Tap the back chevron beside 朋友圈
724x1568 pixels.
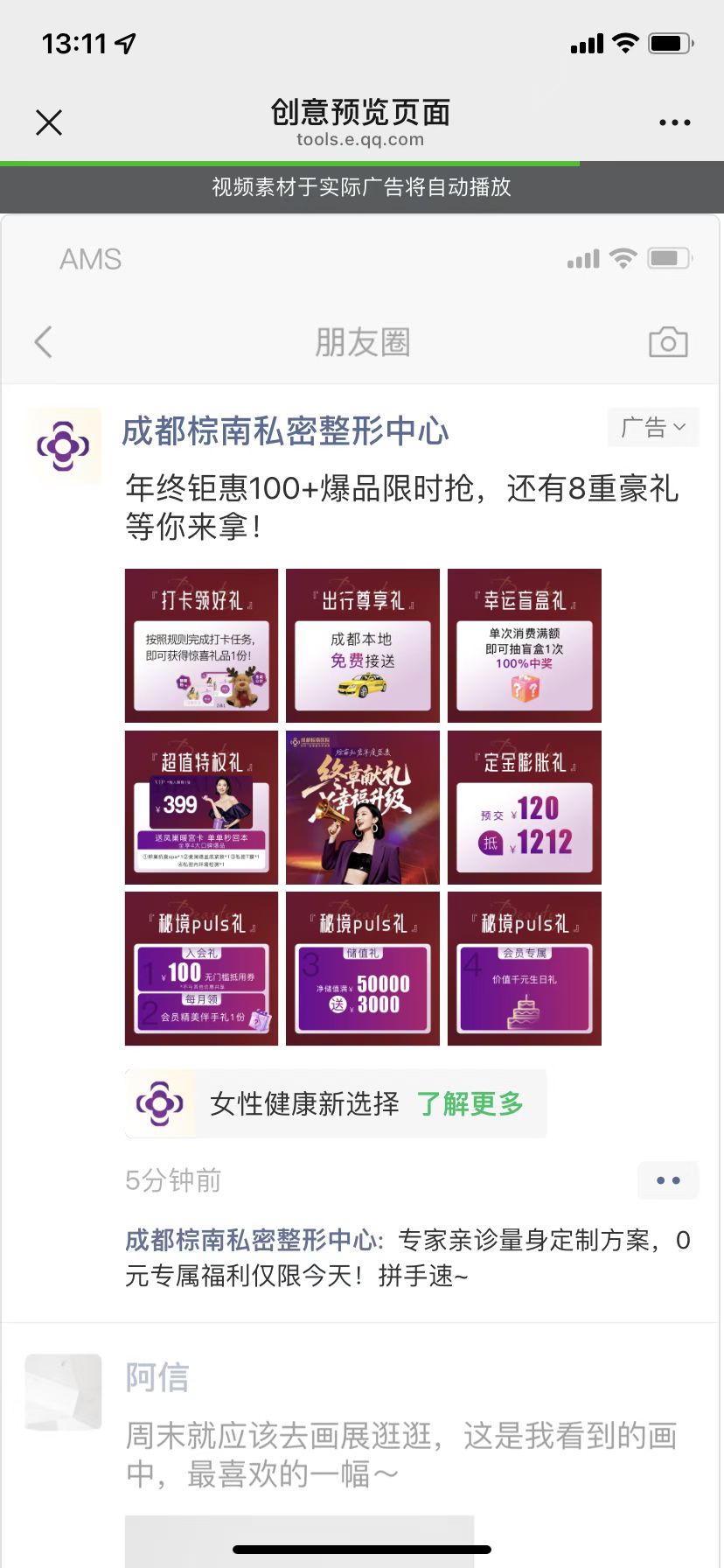click(x=43, y=342)
